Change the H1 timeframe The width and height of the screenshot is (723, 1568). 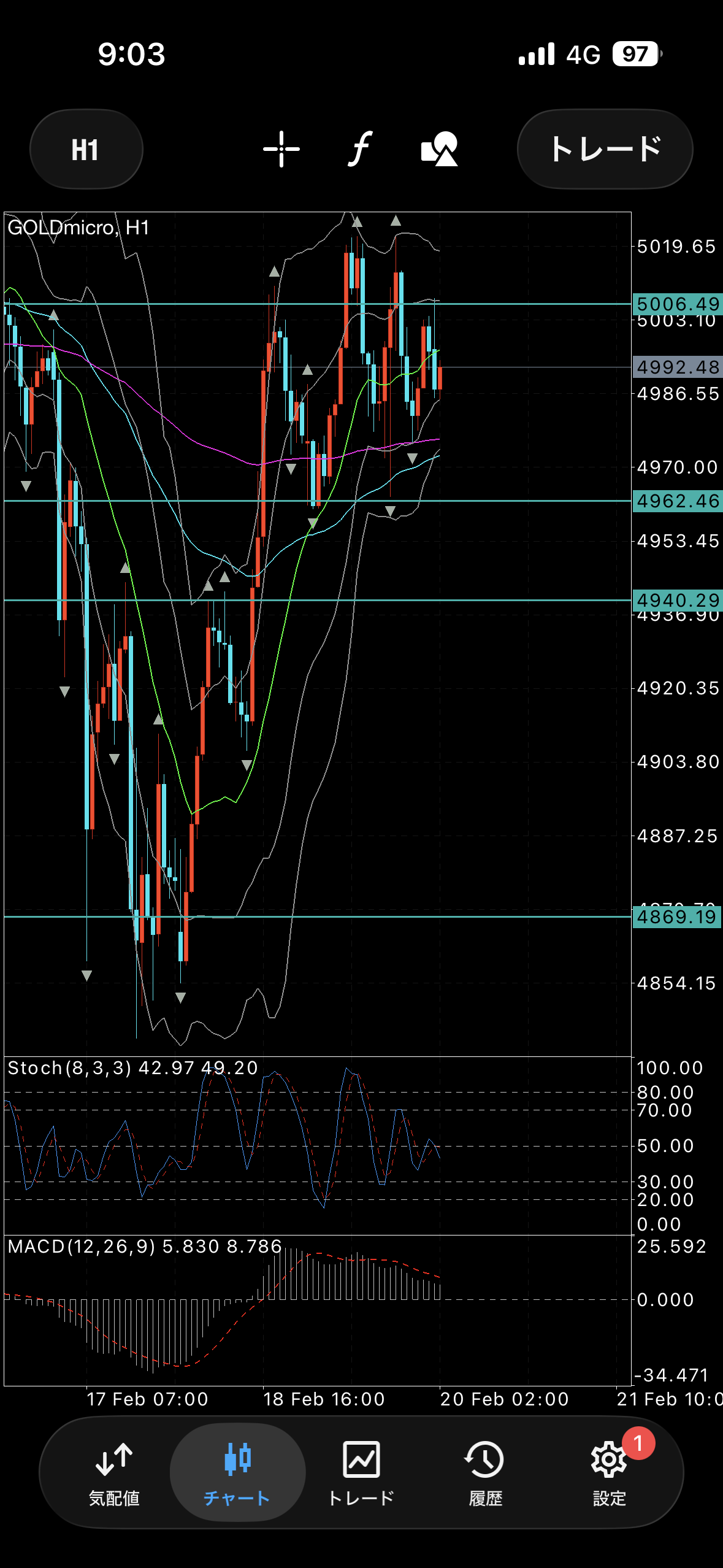pos(86,149)
